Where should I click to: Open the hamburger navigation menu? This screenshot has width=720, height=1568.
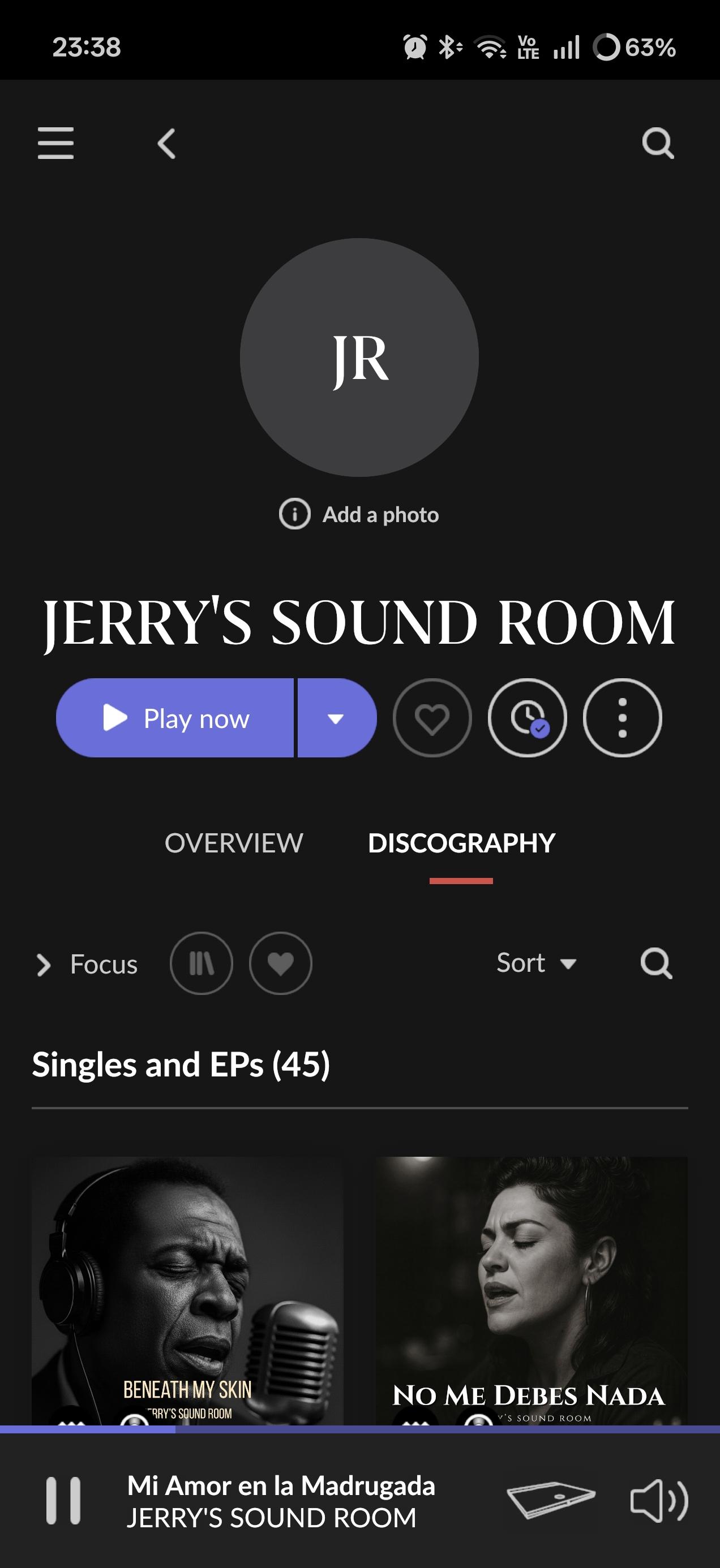(55, 143)
